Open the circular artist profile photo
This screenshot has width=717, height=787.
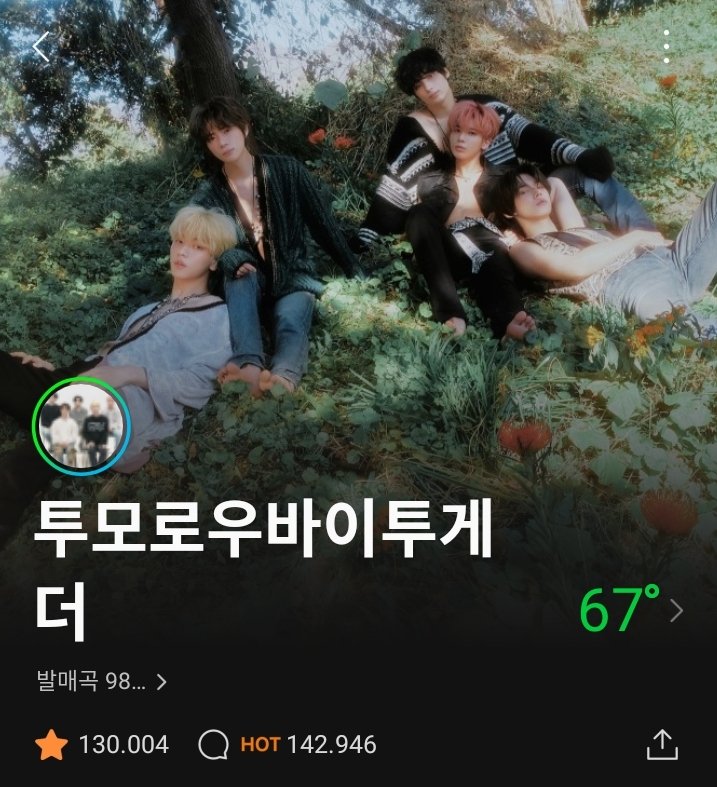(x=81, y=426)
